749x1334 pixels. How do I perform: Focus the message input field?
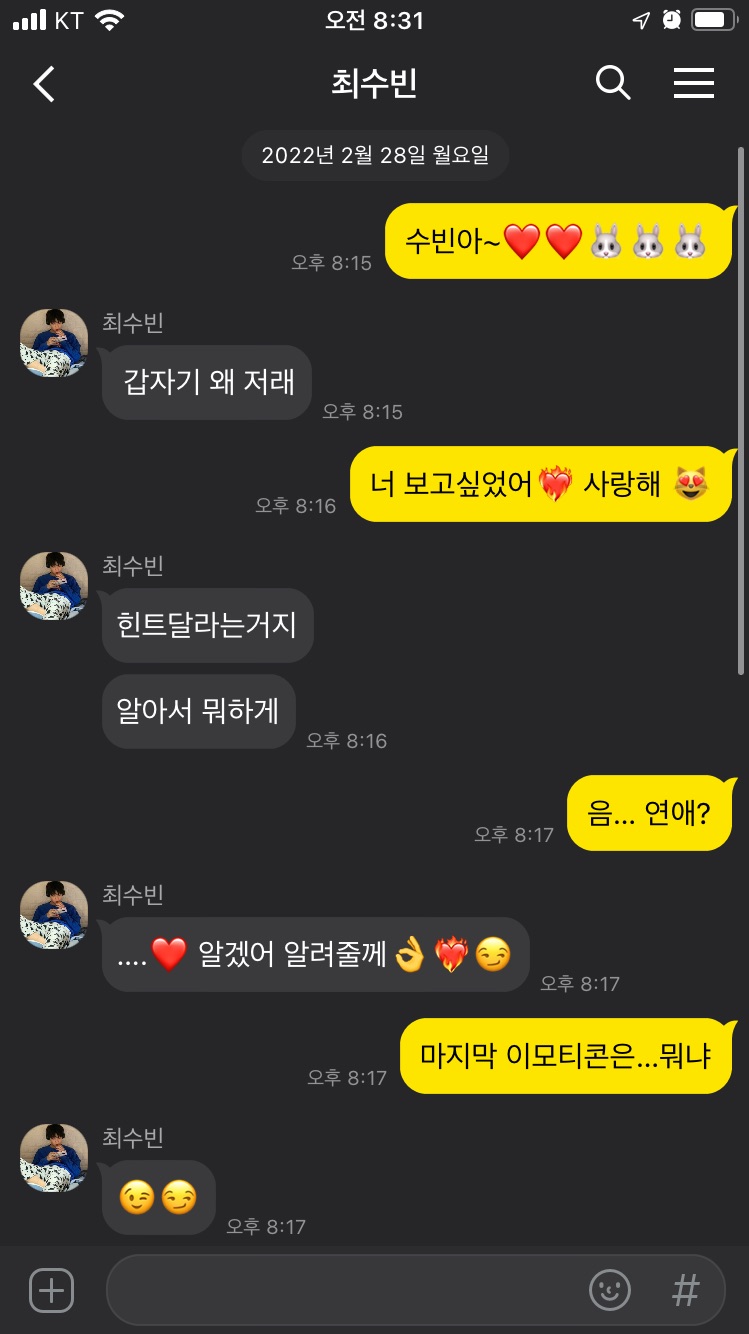[340, 1290]
